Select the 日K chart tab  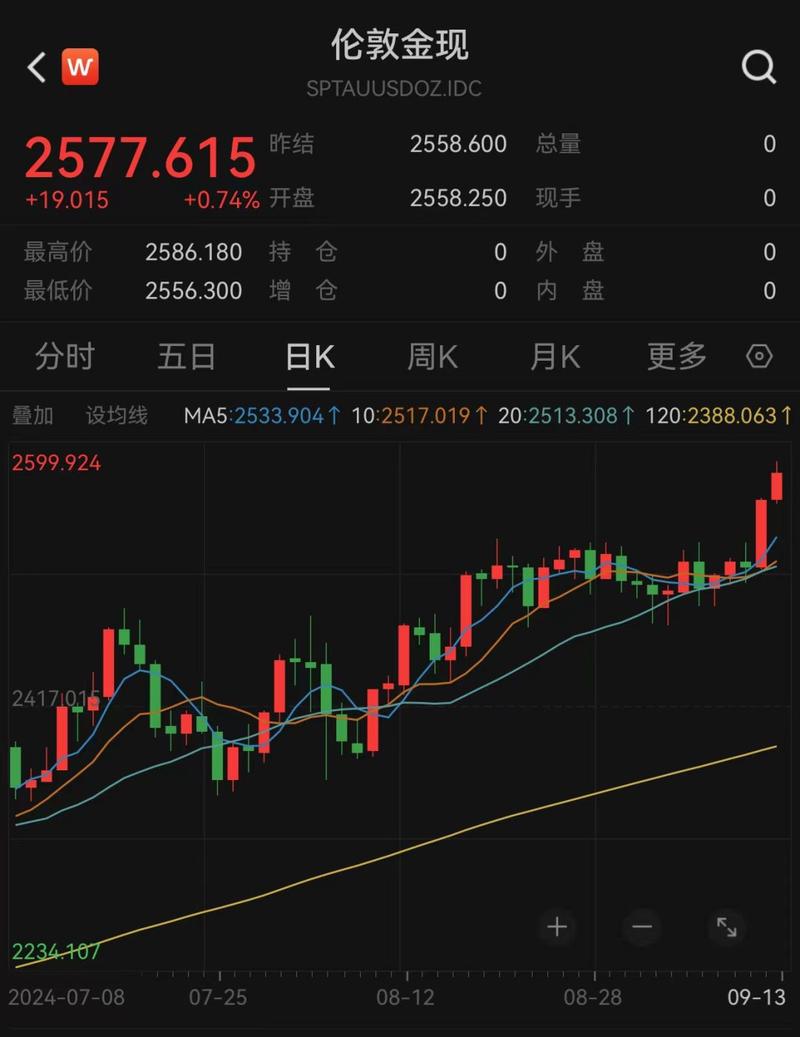tap(309, 357)
